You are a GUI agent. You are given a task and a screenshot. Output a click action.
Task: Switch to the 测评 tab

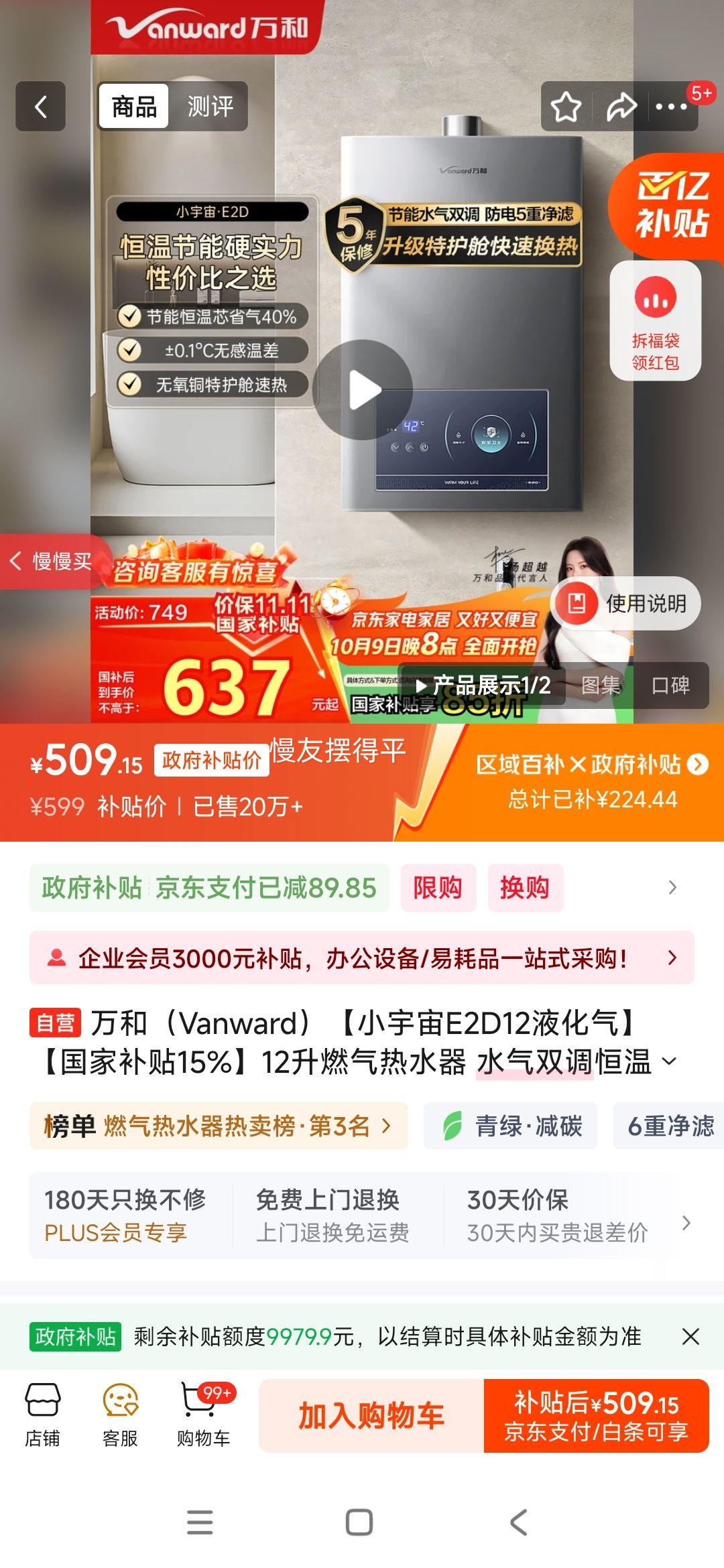[210, 107]
